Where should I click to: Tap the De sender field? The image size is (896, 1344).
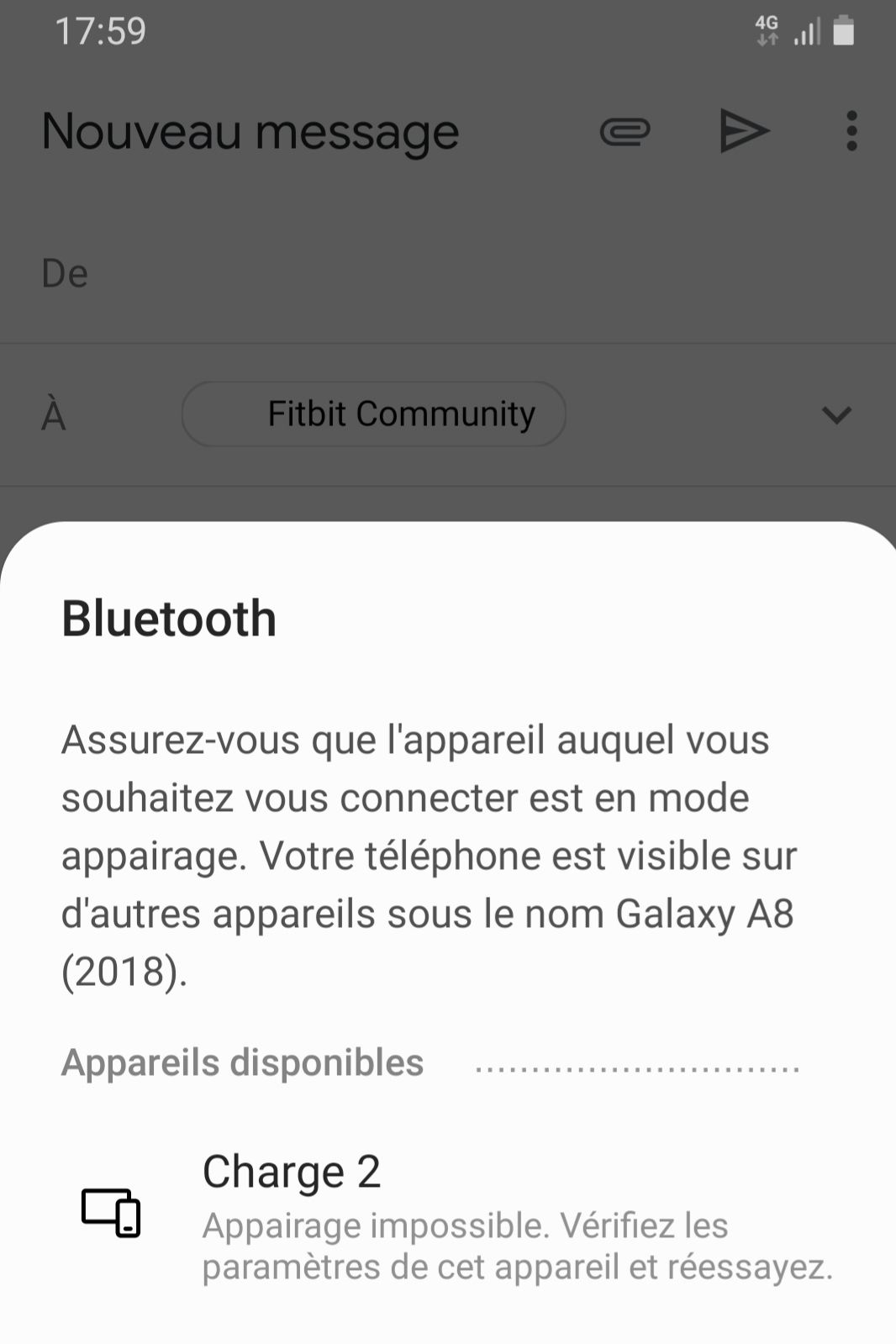(448, 274)
